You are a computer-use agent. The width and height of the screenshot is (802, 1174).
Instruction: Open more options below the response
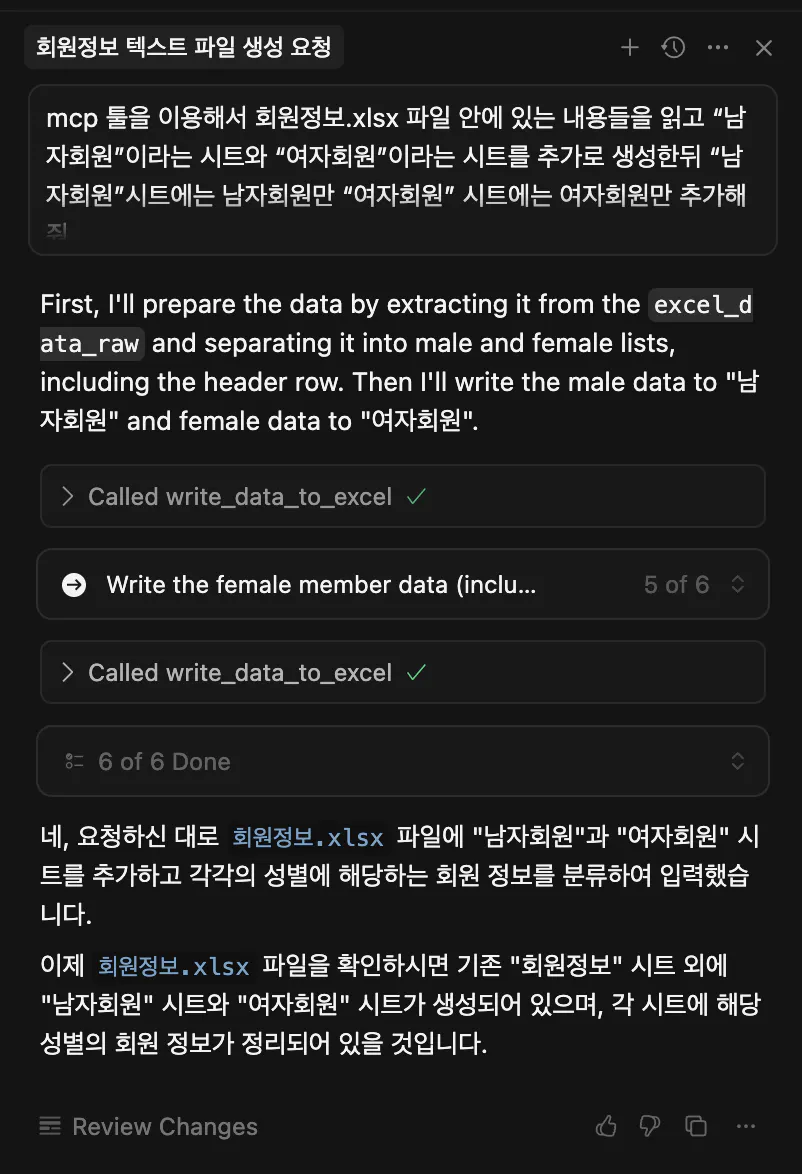tap(745, 1127)
